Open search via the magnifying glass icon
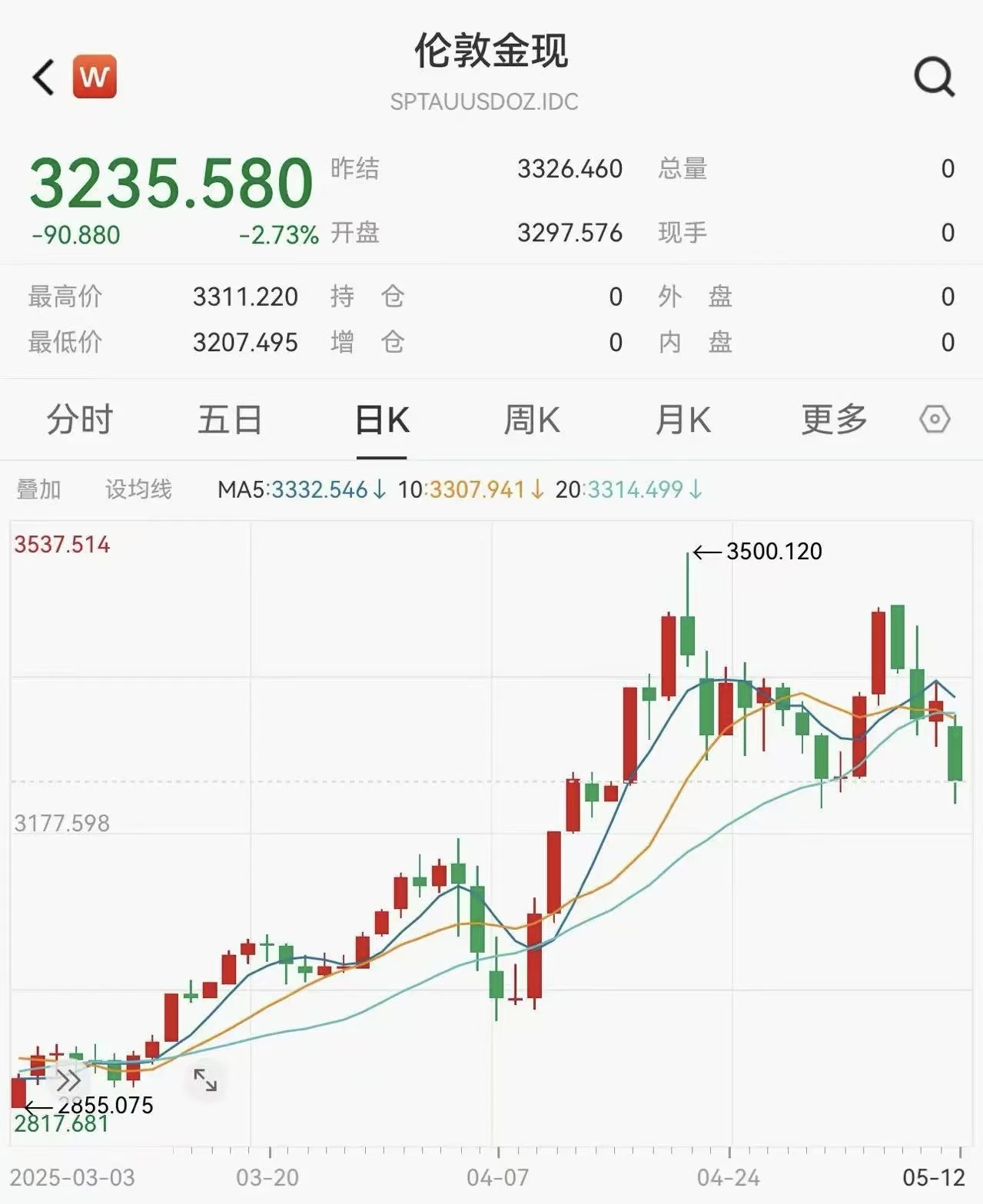The height and width of the screenshot is (1204, 983). coord(932,75)
